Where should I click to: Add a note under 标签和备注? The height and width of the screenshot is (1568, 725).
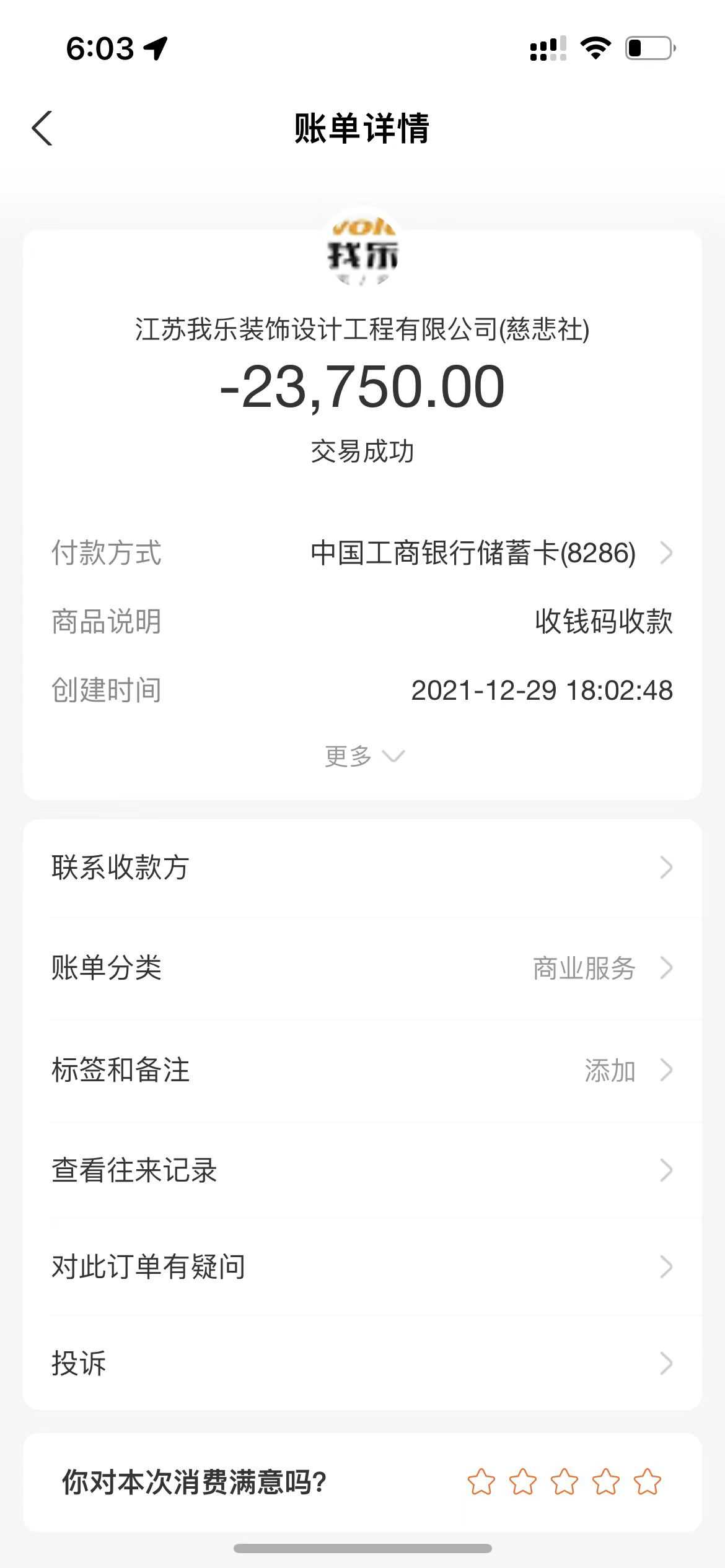pos(362,1070)
